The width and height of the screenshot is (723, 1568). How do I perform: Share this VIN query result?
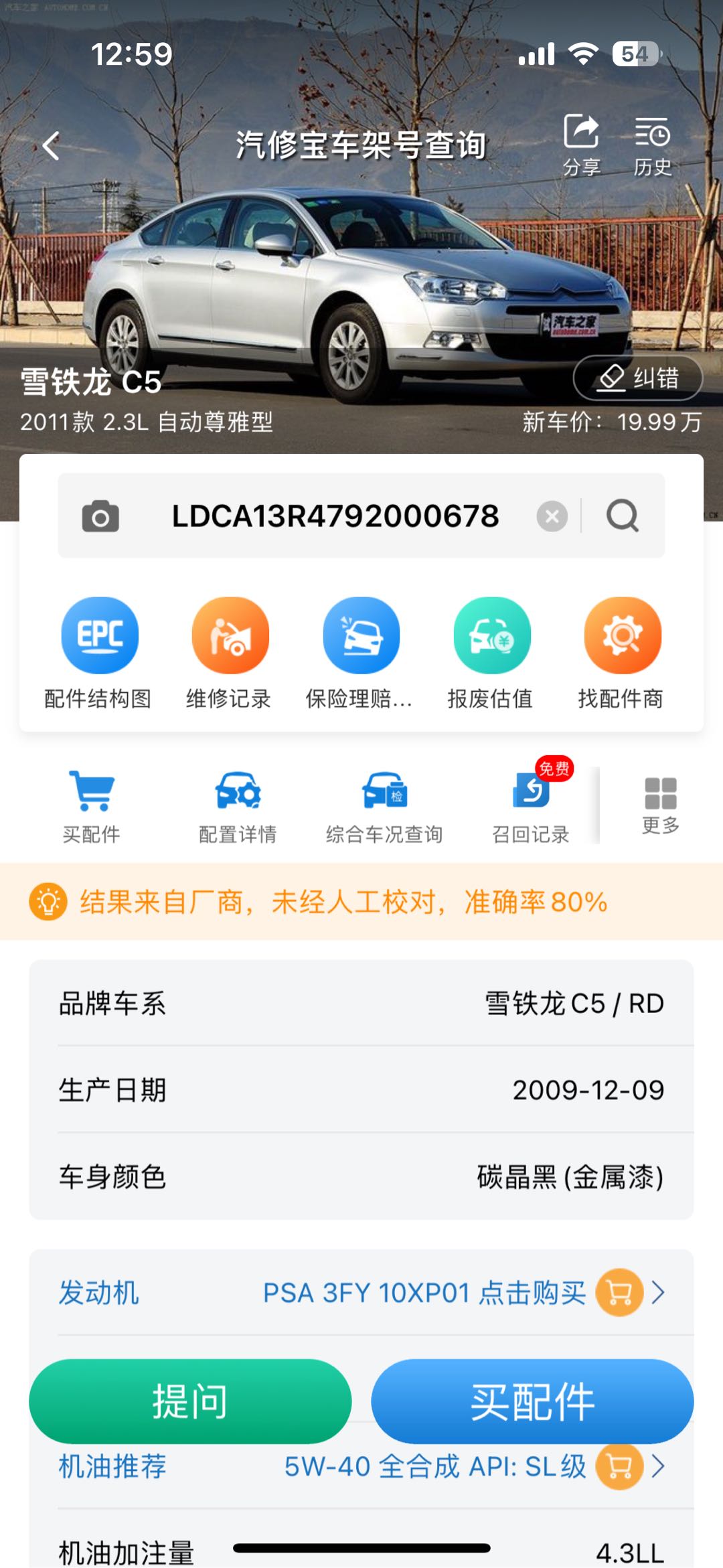pos(581,143)
